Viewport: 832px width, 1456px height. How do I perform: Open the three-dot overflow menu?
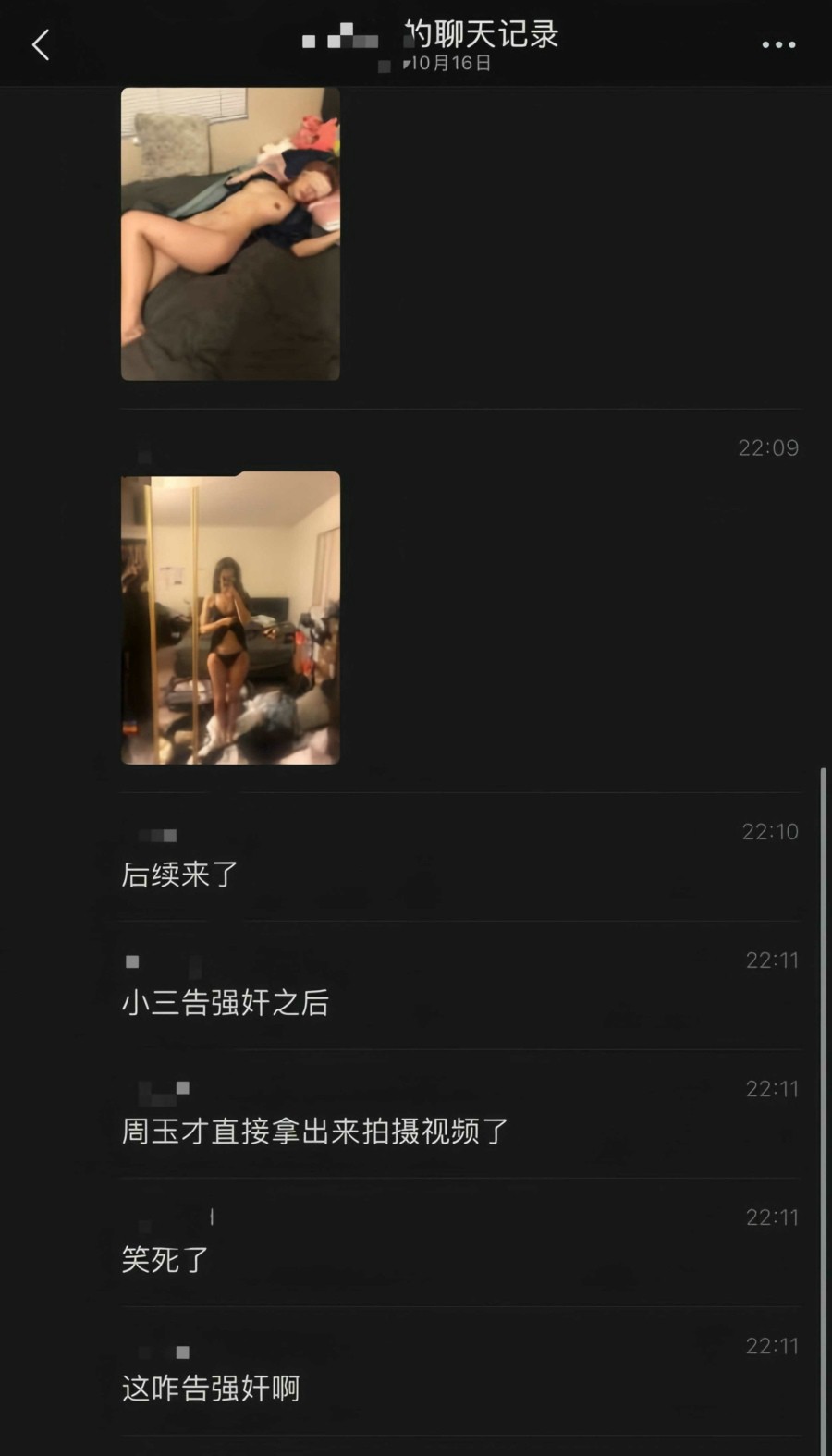pyautogui.click(x=778, y=44)
